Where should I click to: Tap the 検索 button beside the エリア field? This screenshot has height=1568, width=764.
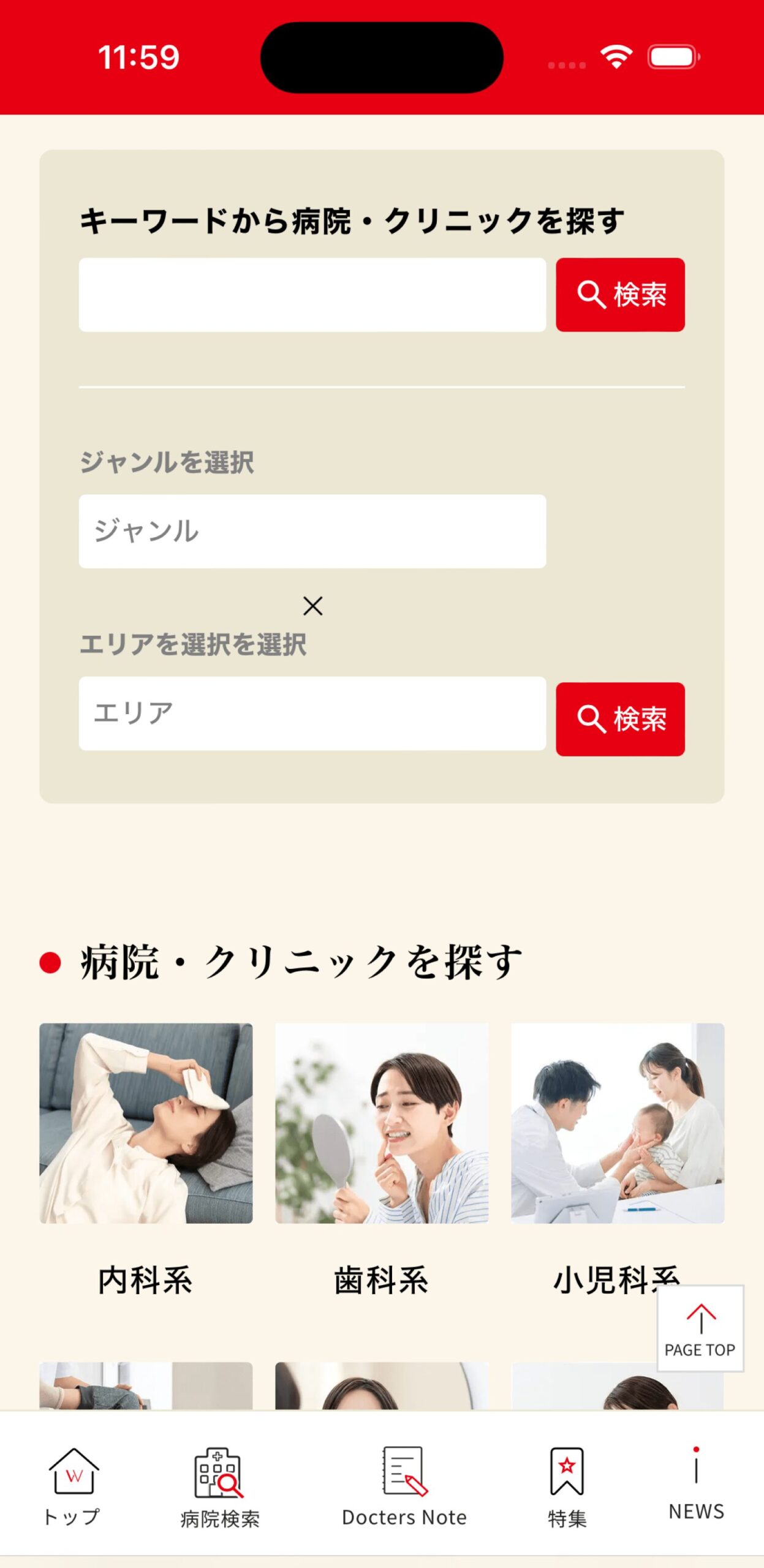tap(620, 719)
